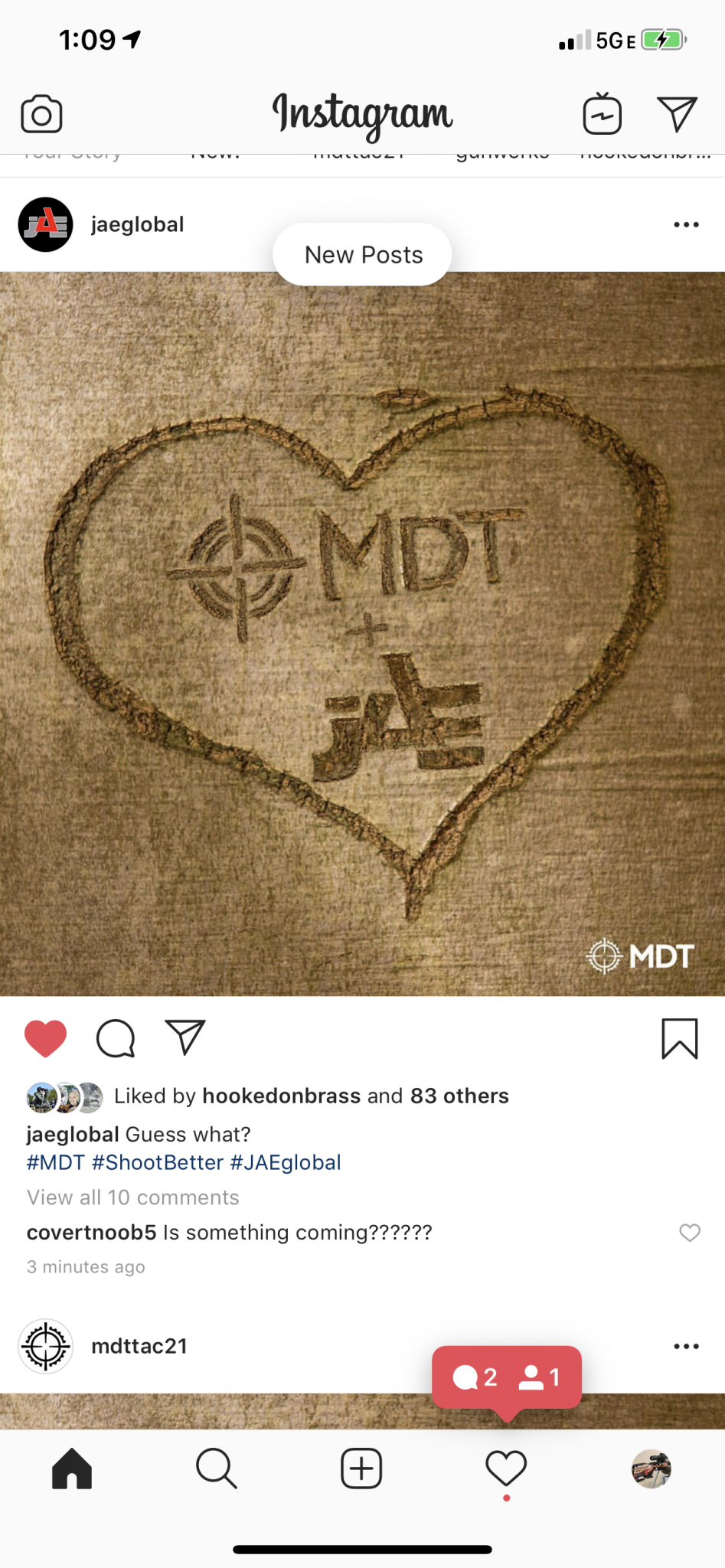Viewport: 725px width, 1568px height.
Task: Switch to the Search tab
Action: [216, 1468]
